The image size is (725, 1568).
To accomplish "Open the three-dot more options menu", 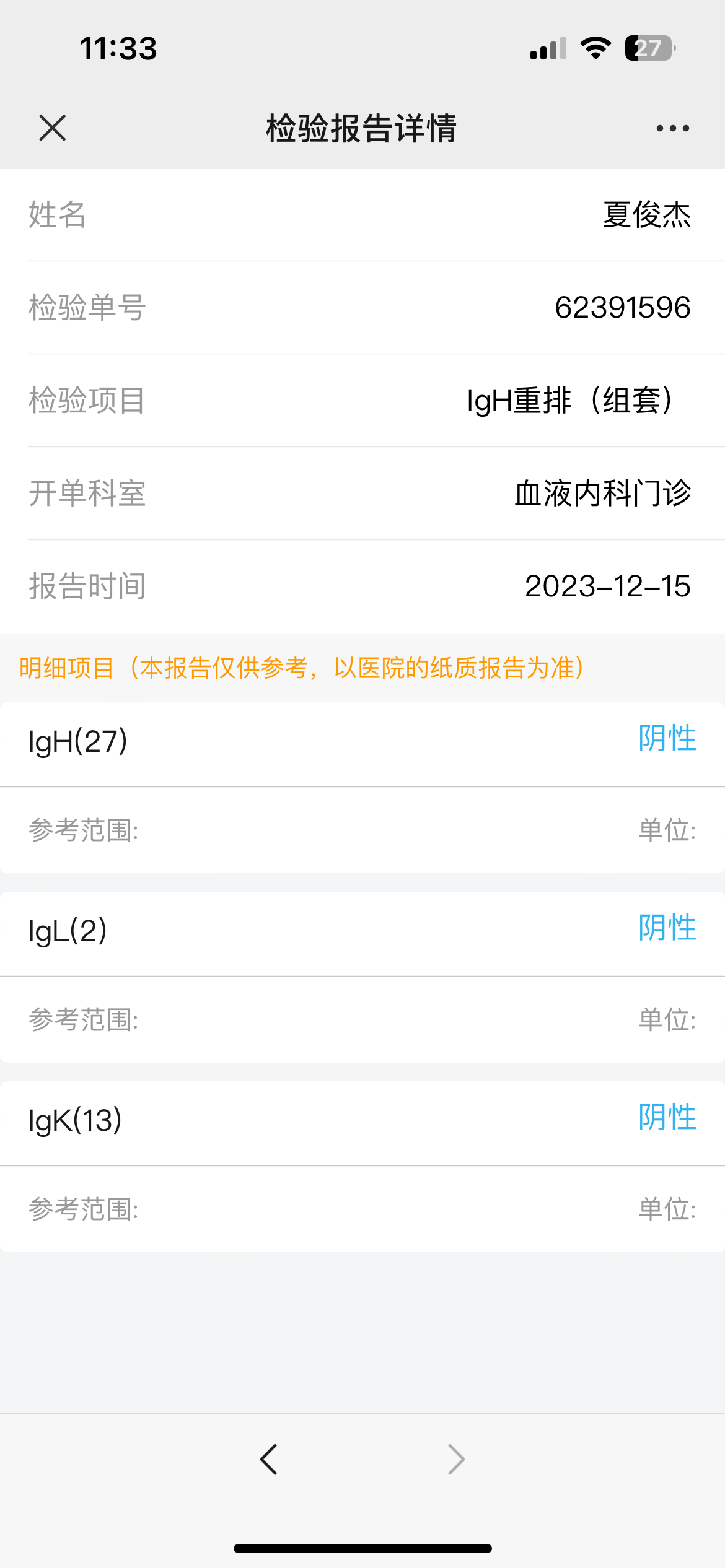I will pyautogui.click(x=672, y=128).
